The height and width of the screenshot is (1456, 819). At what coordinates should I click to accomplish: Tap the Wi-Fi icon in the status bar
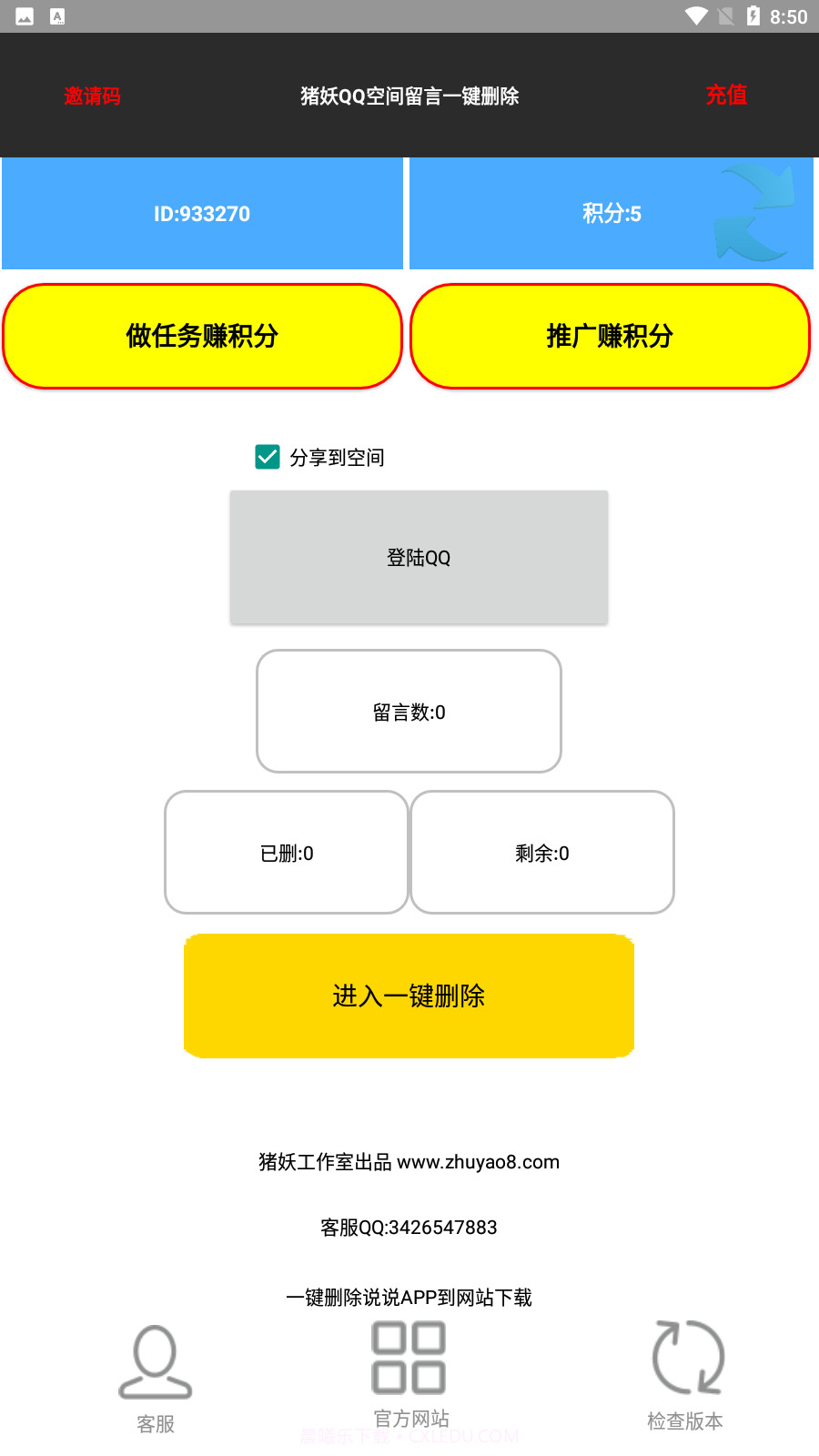[698, 15]
